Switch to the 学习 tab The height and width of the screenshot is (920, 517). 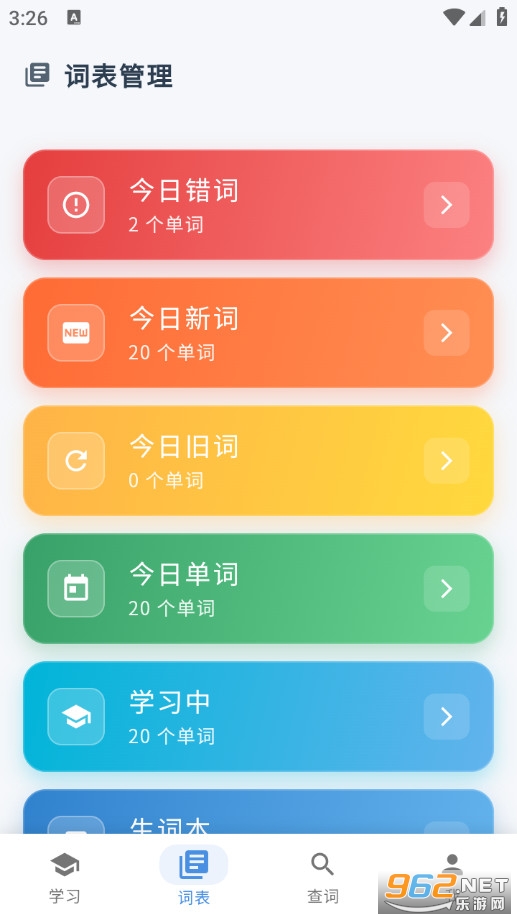(x=65, y=877)
